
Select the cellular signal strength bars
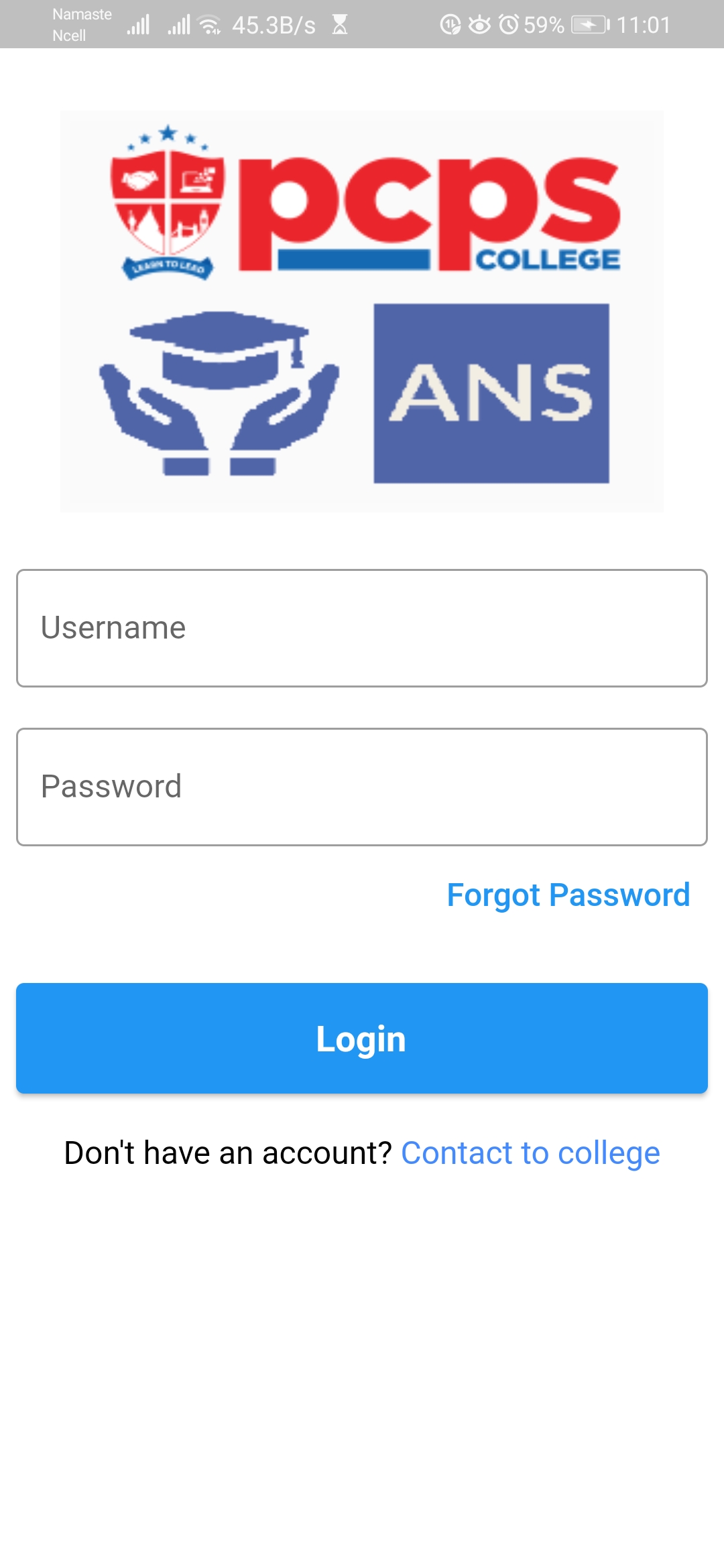(139, 24)
